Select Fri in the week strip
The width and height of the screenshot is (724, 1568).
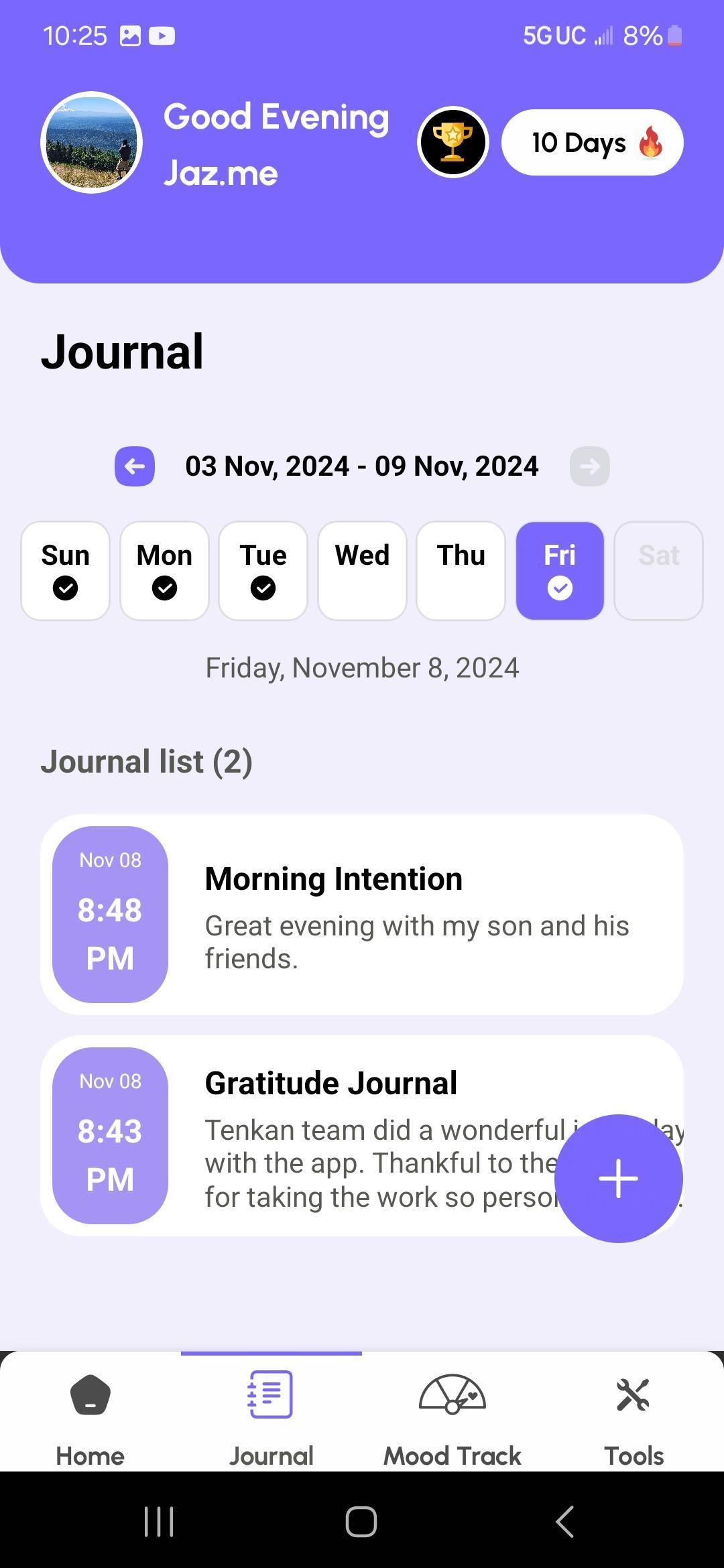tap(560, 571)
